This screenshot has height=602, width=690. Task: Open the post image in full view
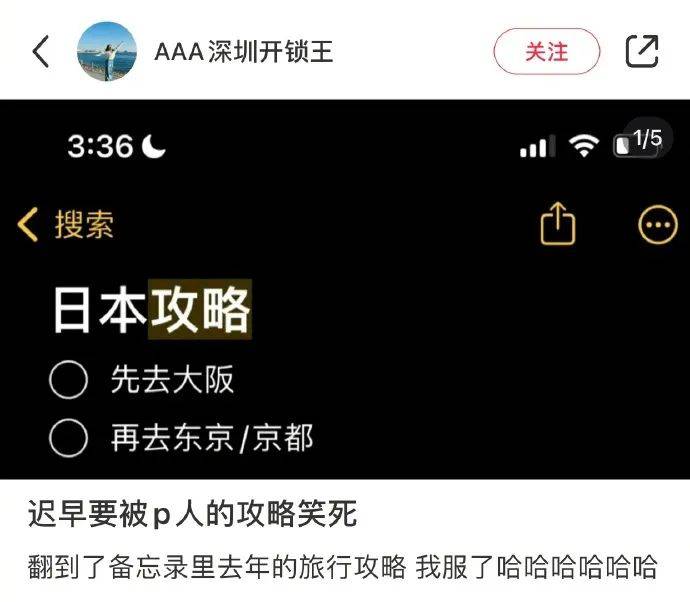(345, 290)
